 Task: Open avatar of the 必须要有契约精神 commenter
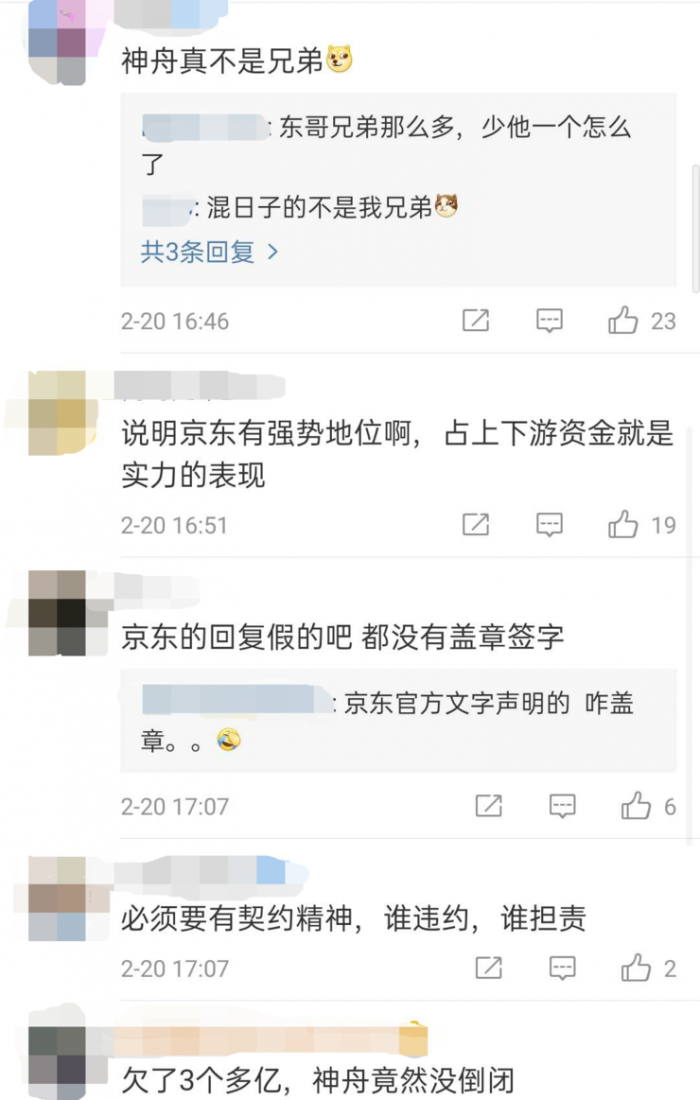point(57,898)
